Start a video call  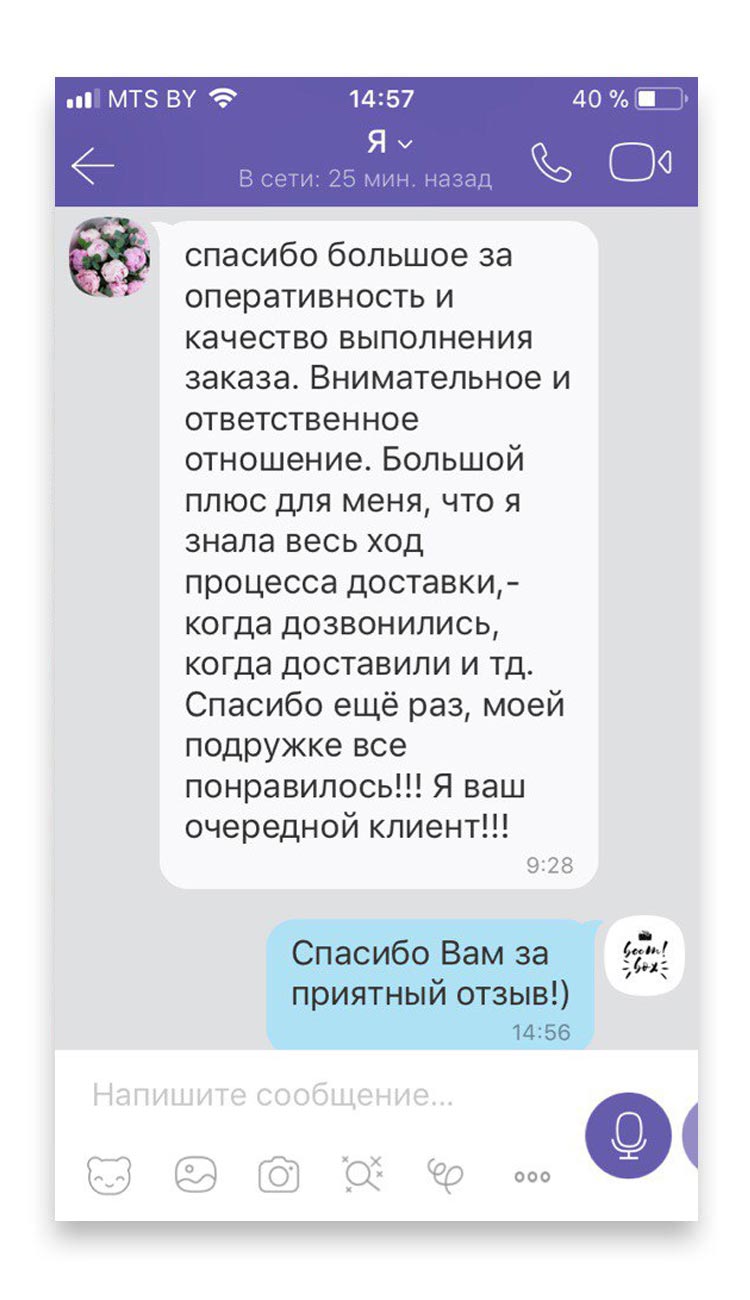coord(640,164)
